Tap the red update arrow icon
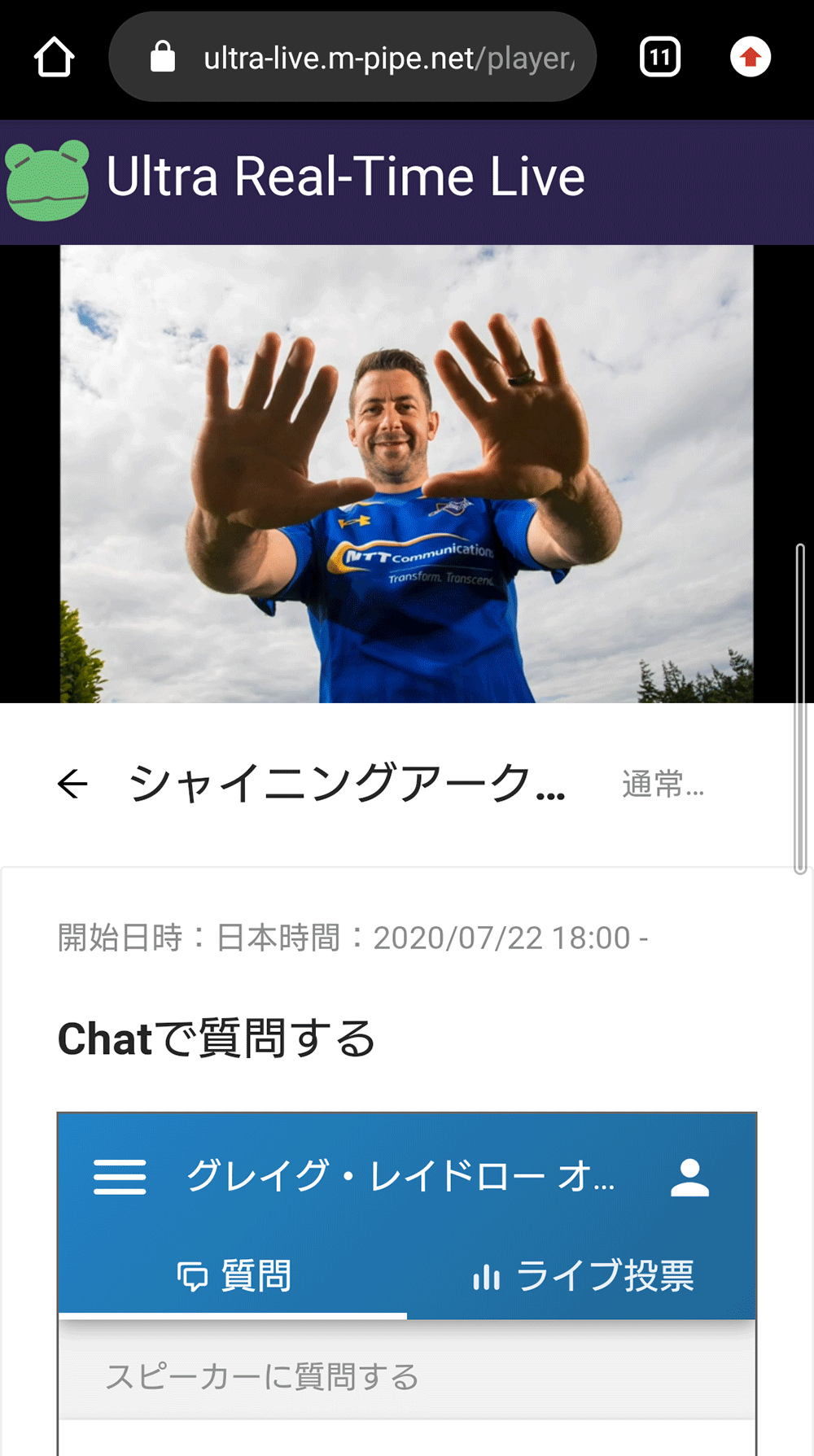The height and width of the screenshot is (1456, 814). click(x=750, y=58)
